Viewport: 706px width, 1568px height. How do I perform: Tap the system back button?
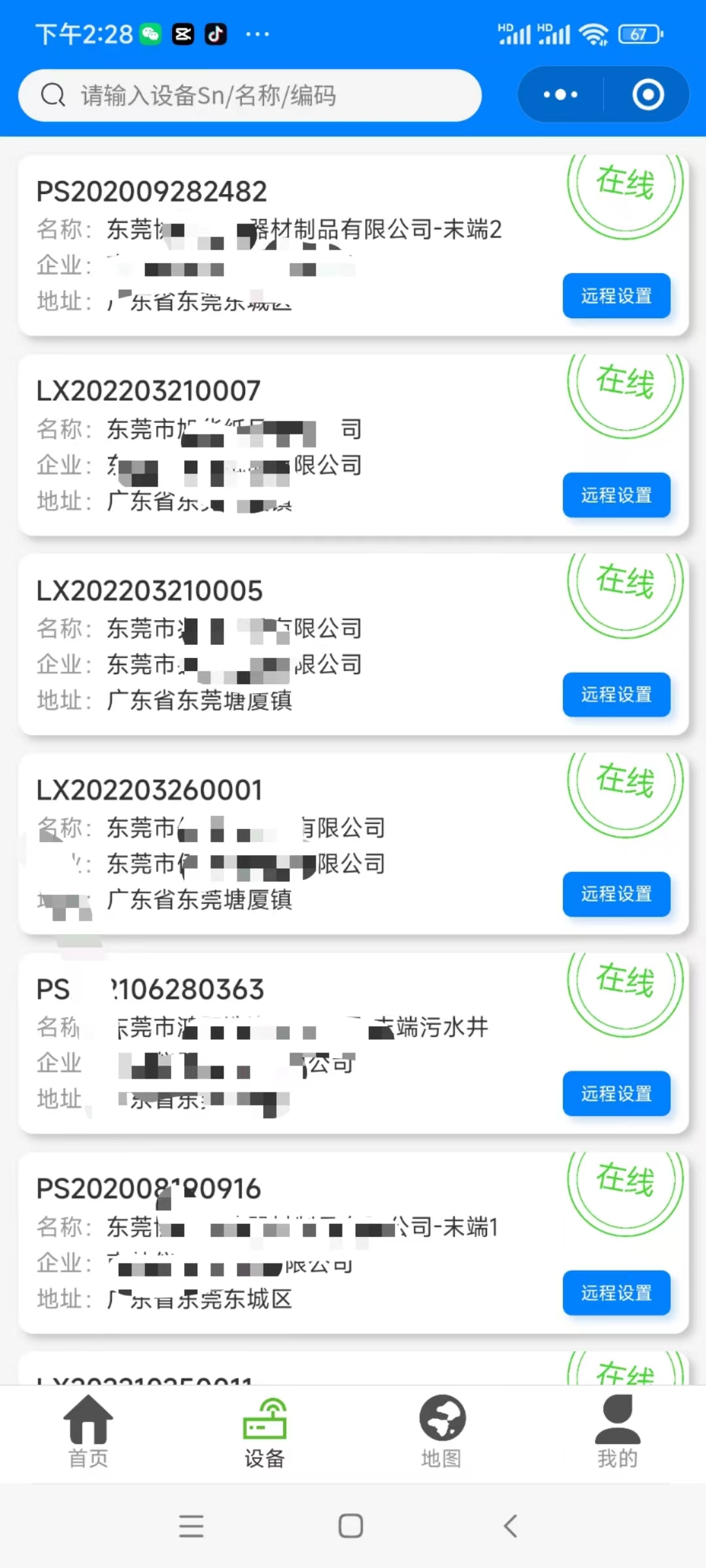tap(511, 1526)
